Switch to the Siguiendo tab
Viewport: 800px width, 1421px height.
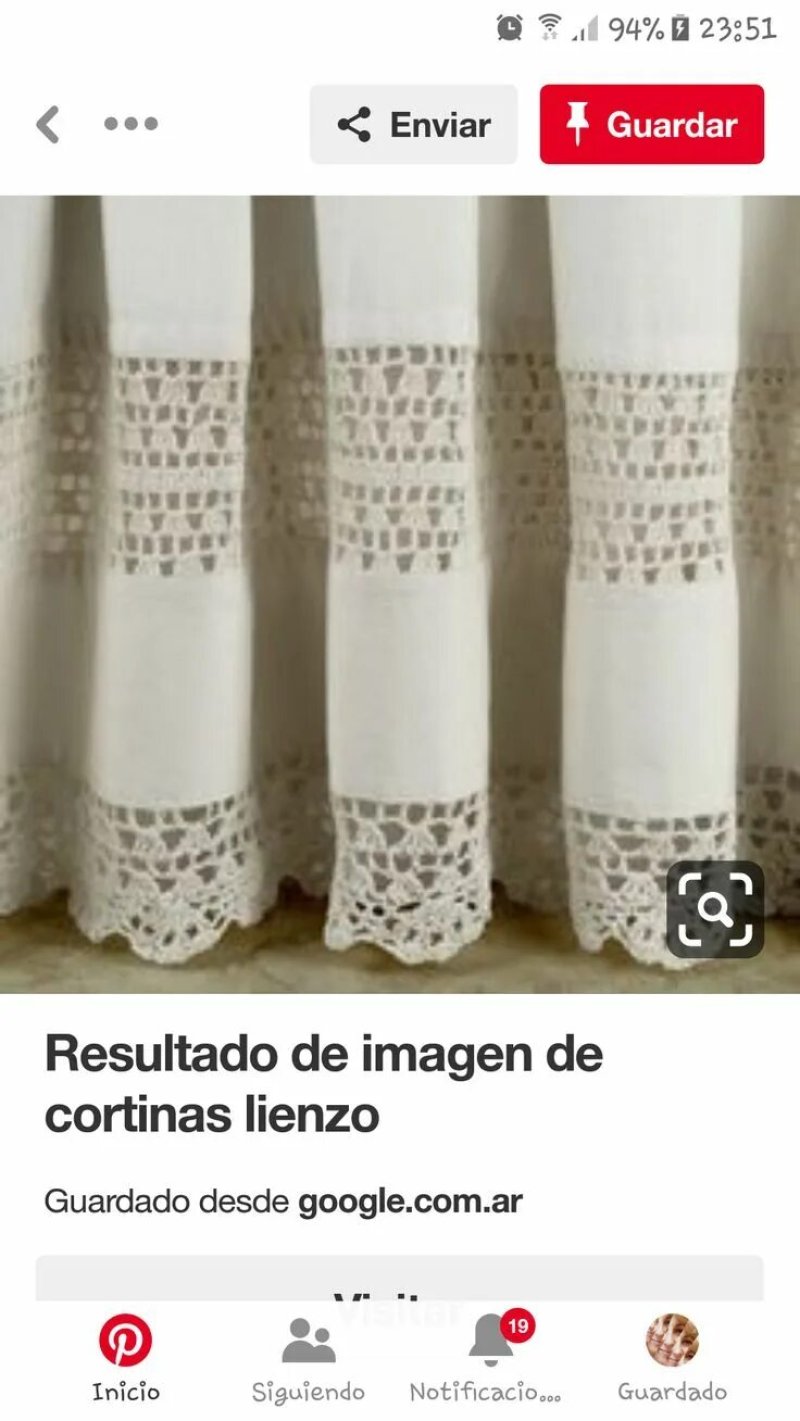tap(308, 1359)
